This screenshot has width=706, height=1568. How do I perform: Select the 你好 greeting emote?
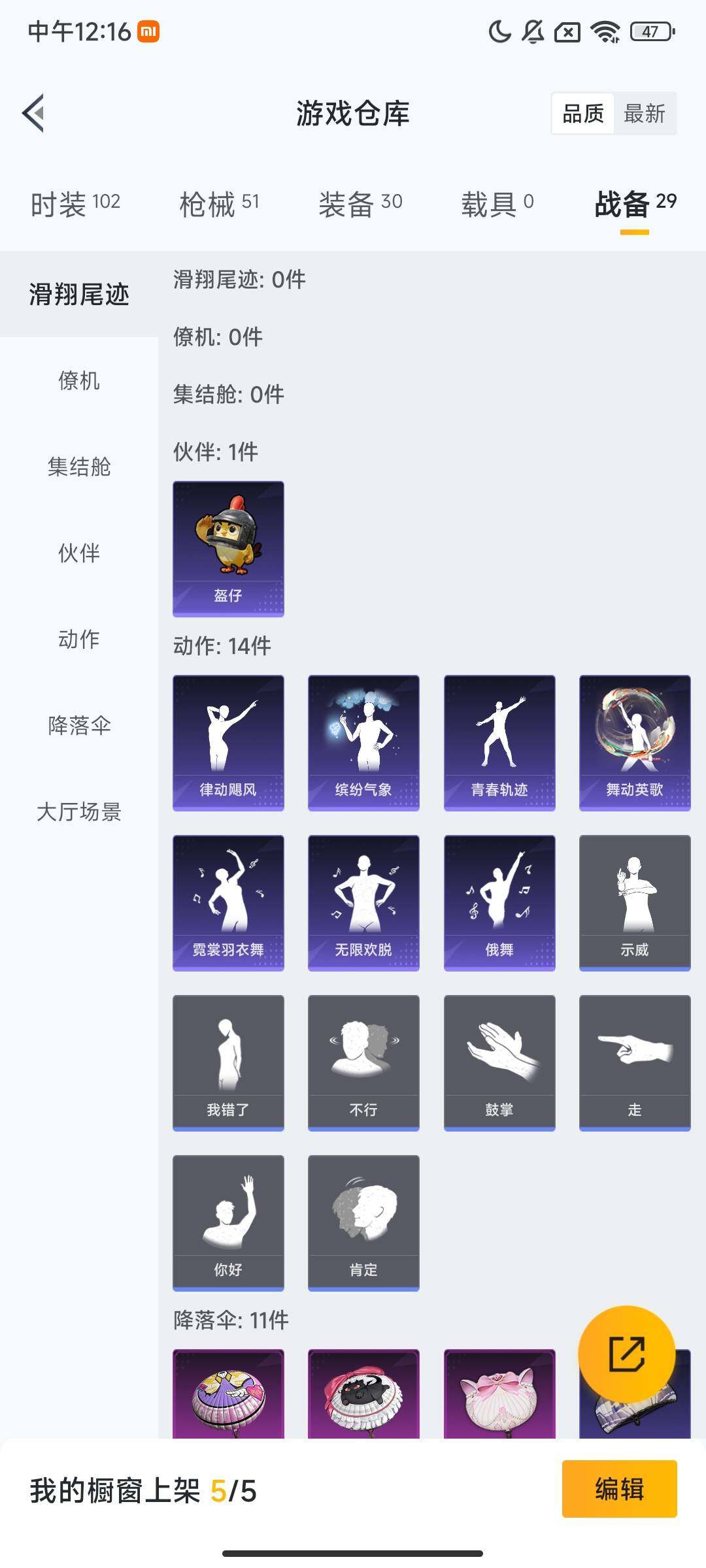click(x=228, y=1222)
